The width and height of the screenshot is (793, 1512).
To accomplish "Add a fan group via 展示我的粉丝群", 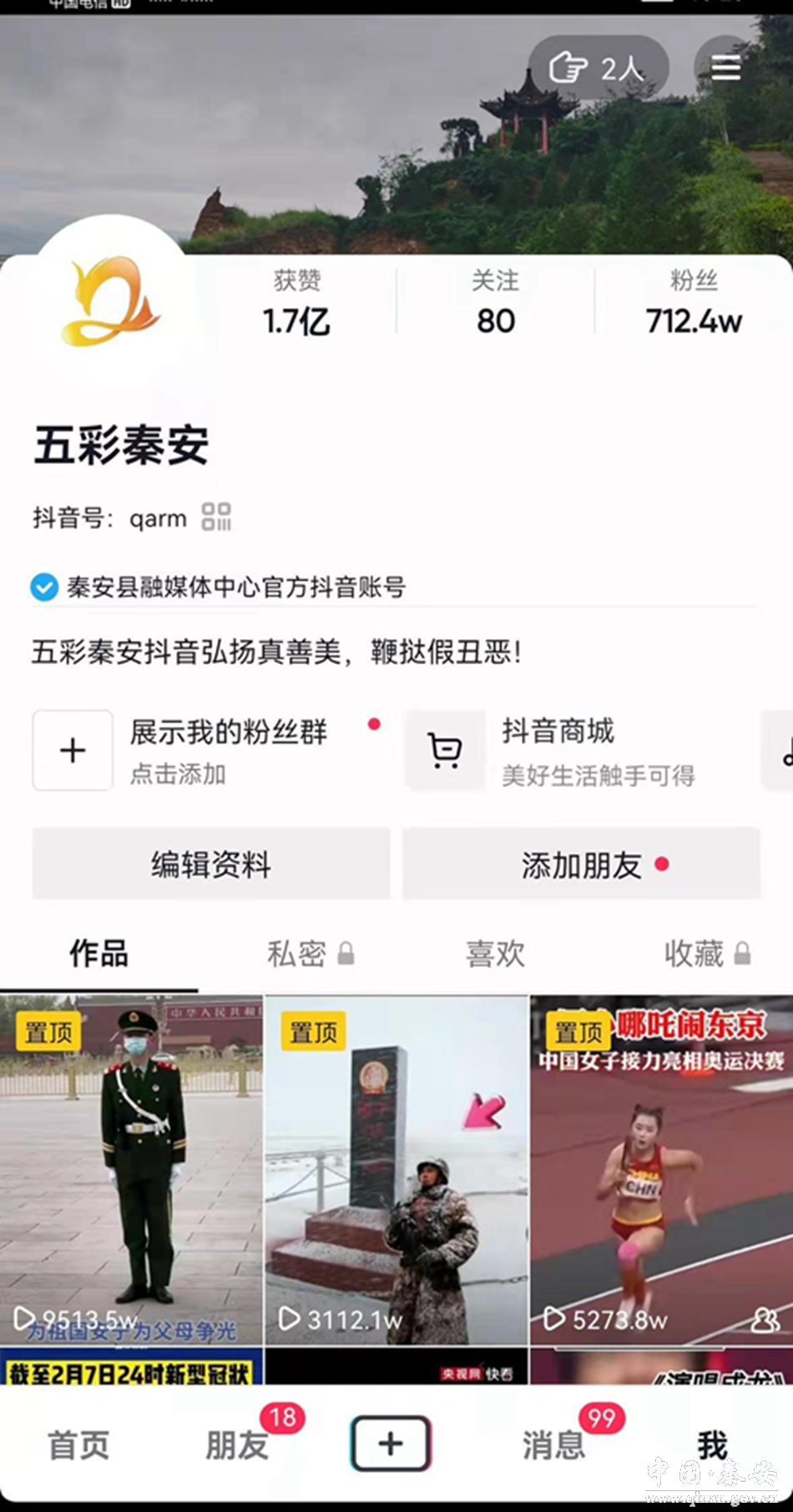I will (73, 750).
